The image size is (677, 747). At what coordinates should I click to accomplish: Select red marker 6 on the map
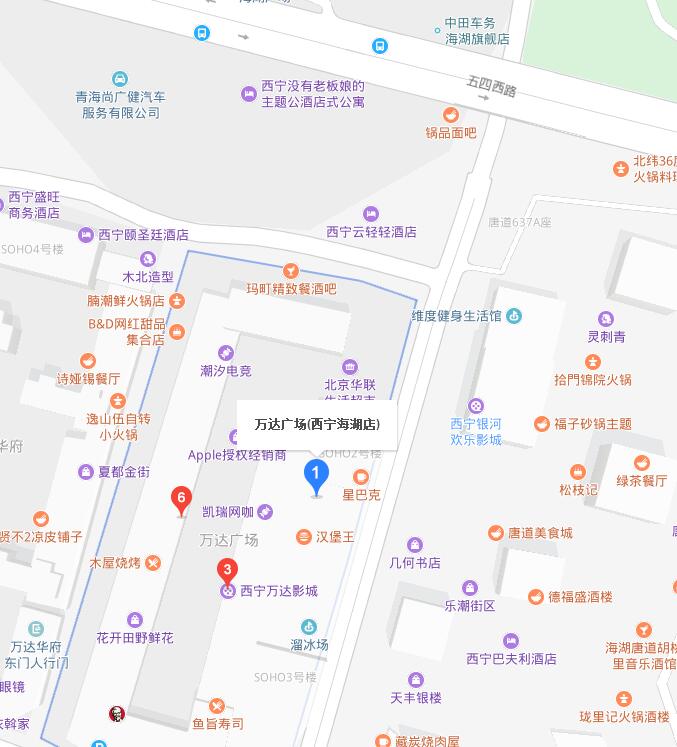pyautogui.click(x=181, y=498)
